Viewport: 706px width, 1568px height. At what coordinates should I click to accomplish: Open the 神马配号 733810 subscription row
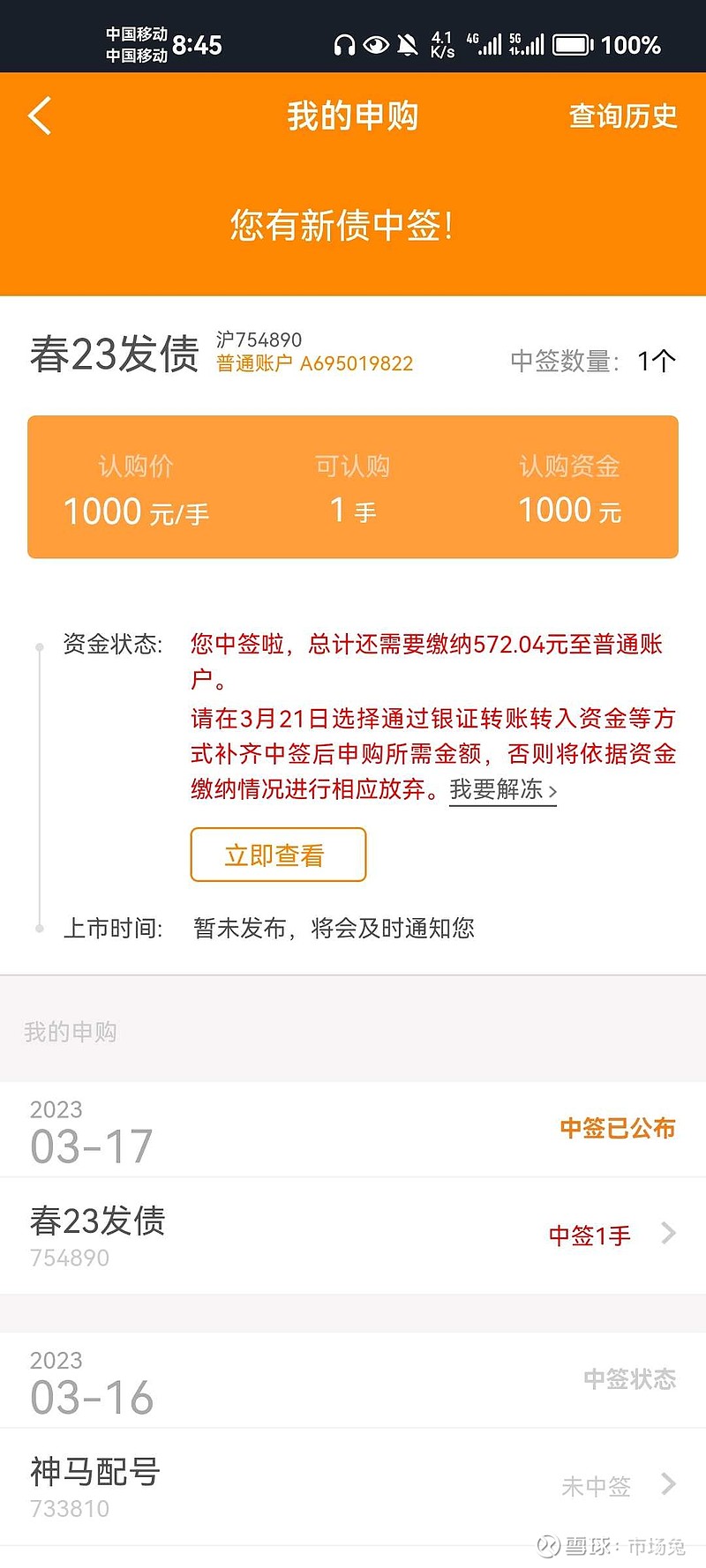(x=353, y=1487)
